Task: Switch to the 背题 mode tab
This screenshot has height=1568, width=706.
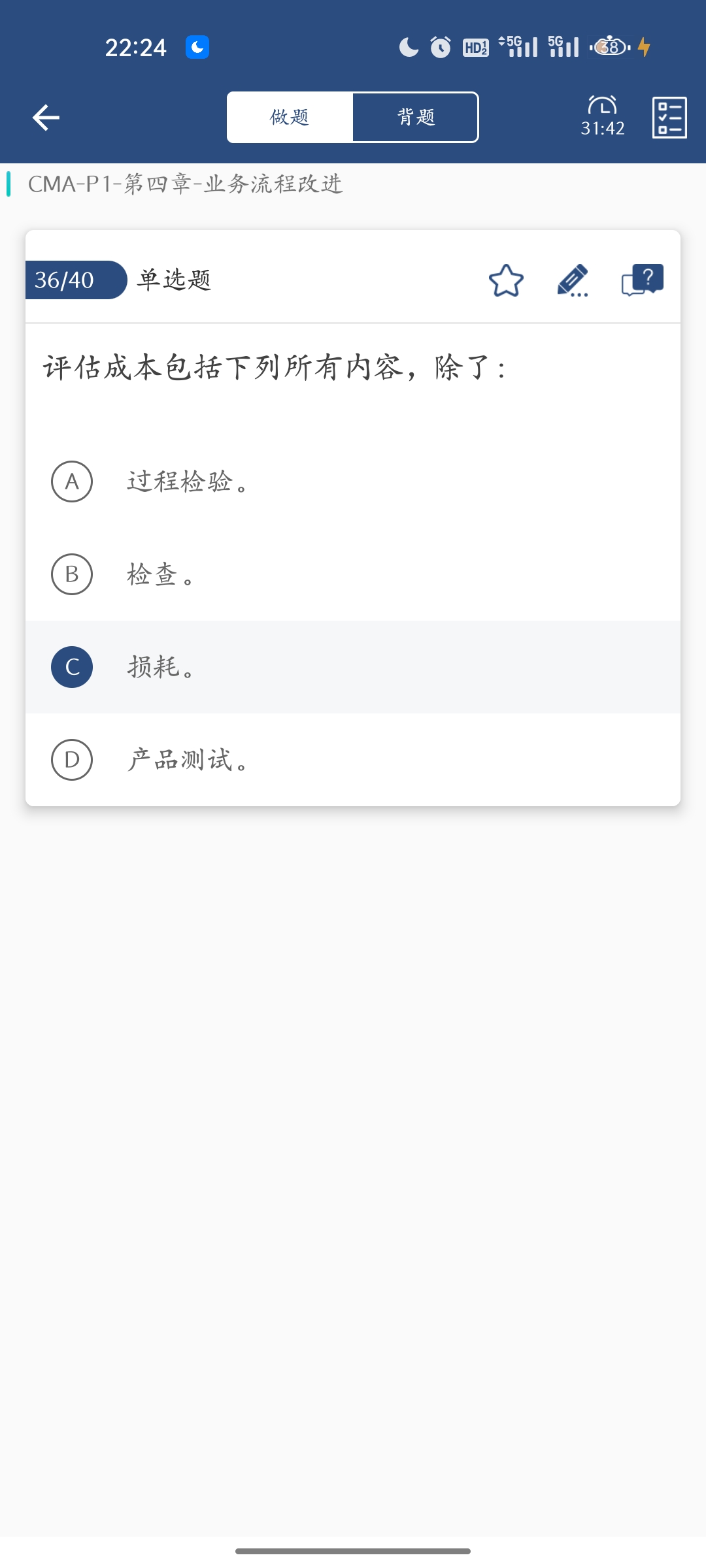Action: [x=416, y=118]
